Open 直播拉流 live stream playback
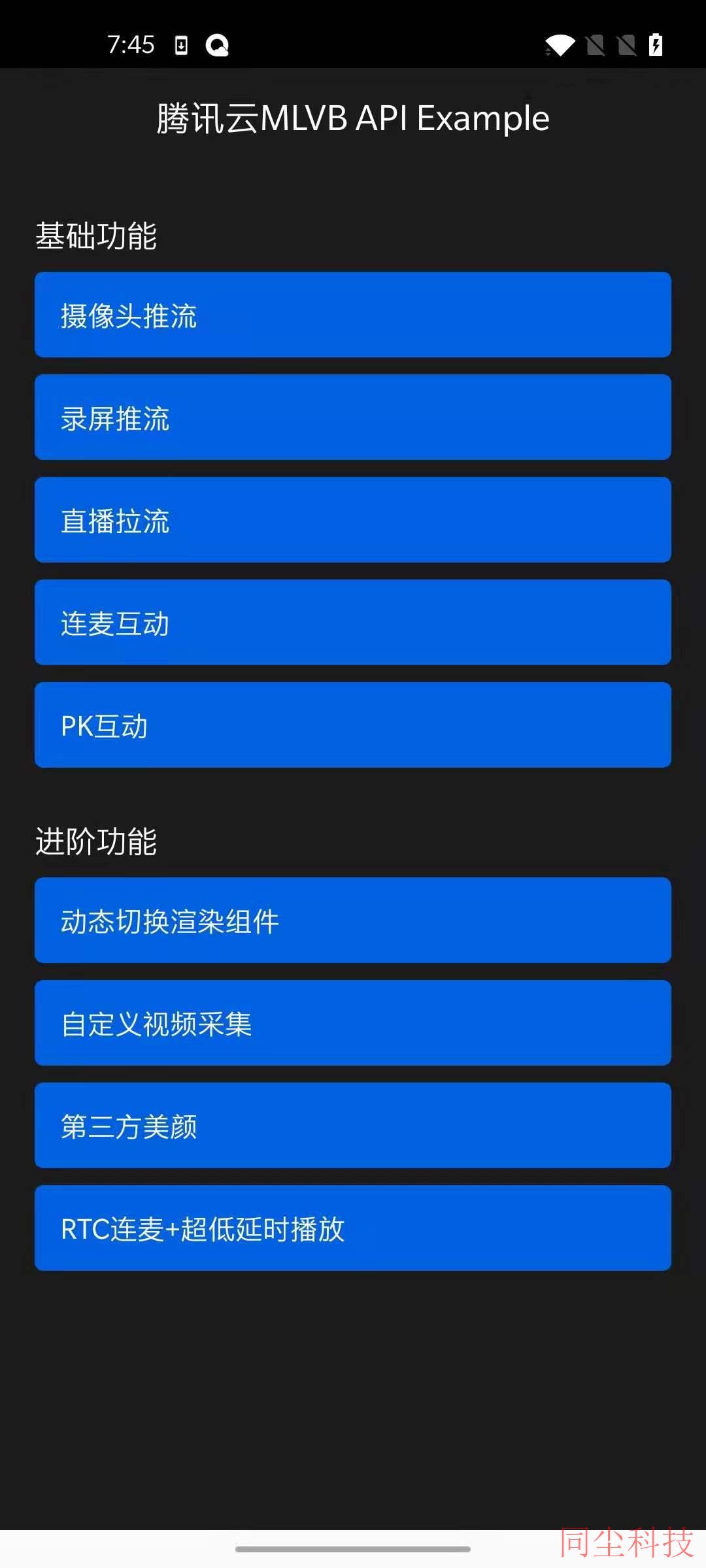Screen dimensions: 706x1568 (353, 520)
